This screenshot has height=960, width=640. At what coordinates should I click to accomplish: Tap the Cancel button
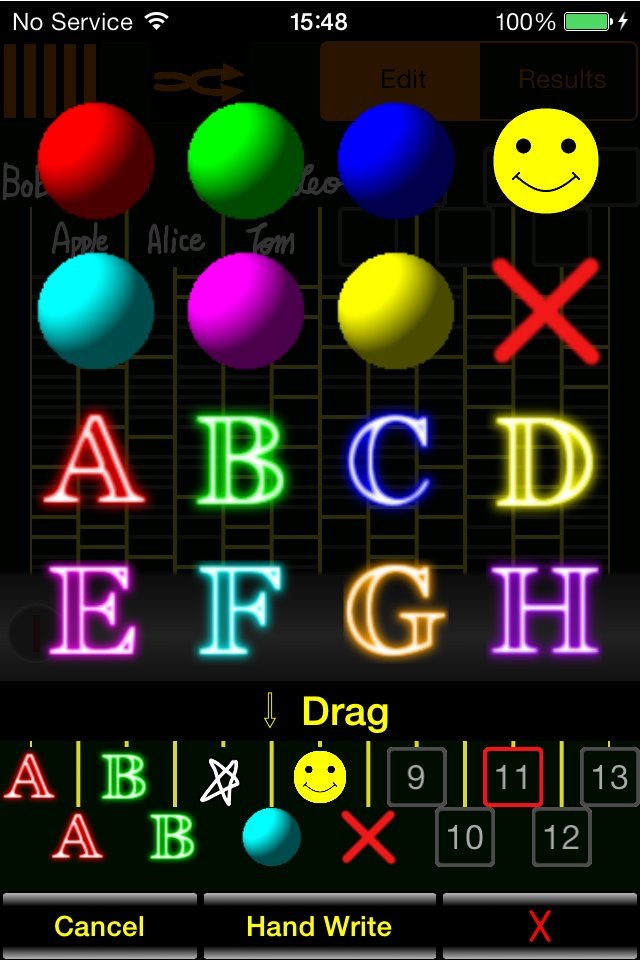coord(99,927)
